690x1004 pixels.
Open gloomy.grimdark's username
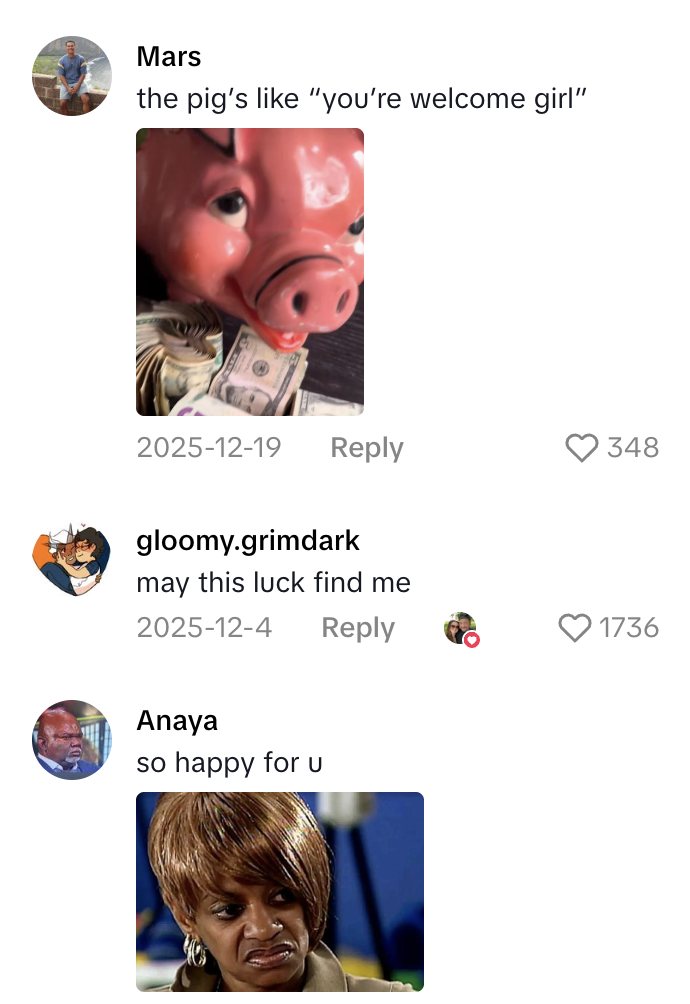pos(248,541)
